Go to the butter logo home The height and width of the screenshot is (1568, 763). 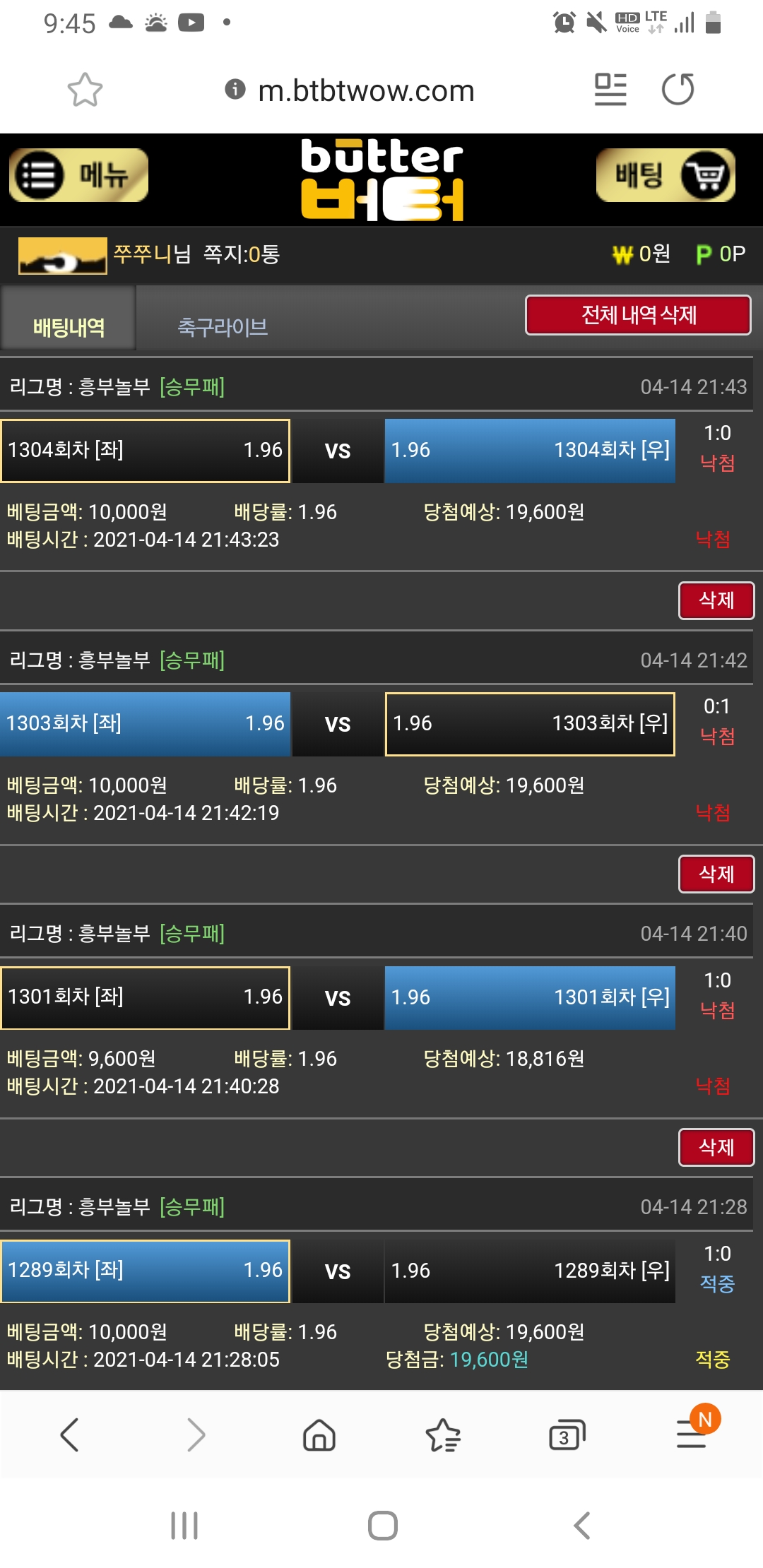point(382,179)
